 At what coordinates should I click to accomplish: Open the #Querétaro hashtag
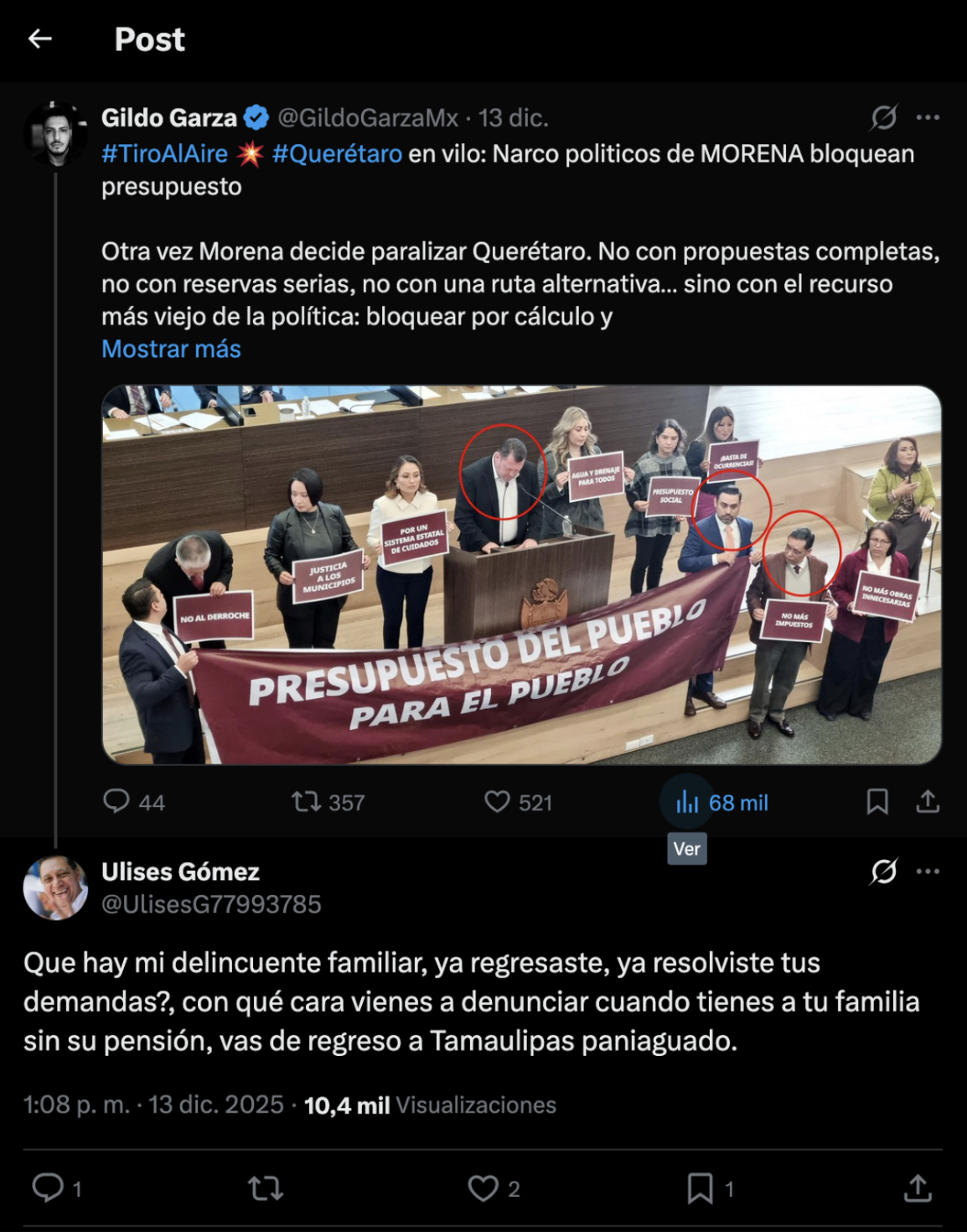[x=337, y=154]
